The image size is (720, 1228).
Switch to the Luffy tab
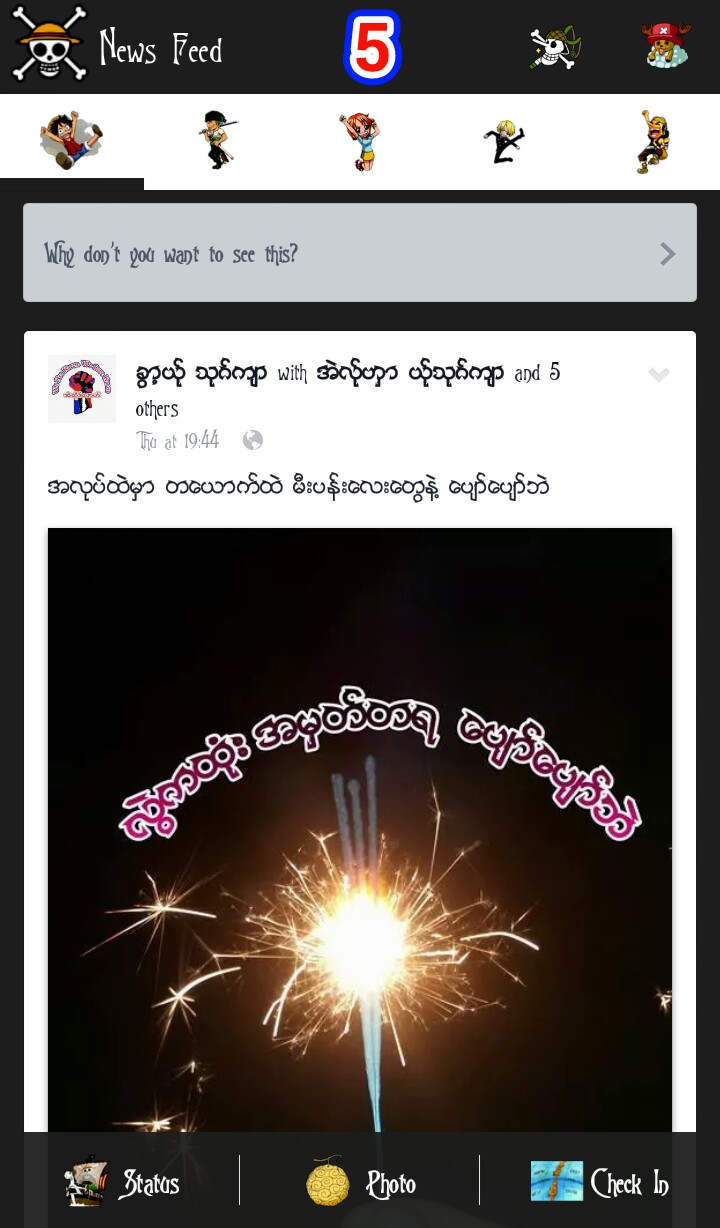(72, 140)
